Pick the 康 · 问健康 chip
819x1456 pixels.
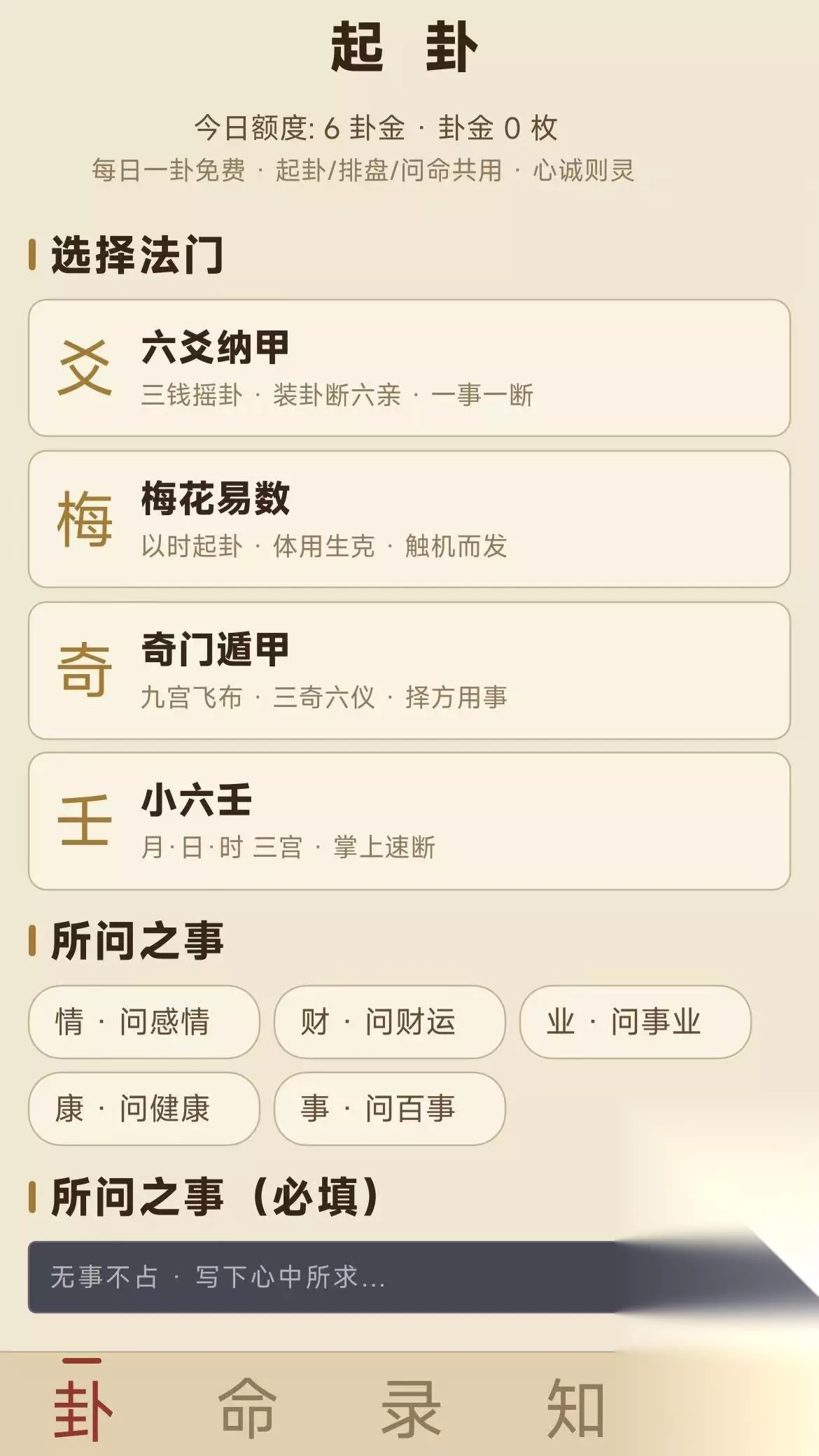pyautogui.click(x=144, y=1109)
